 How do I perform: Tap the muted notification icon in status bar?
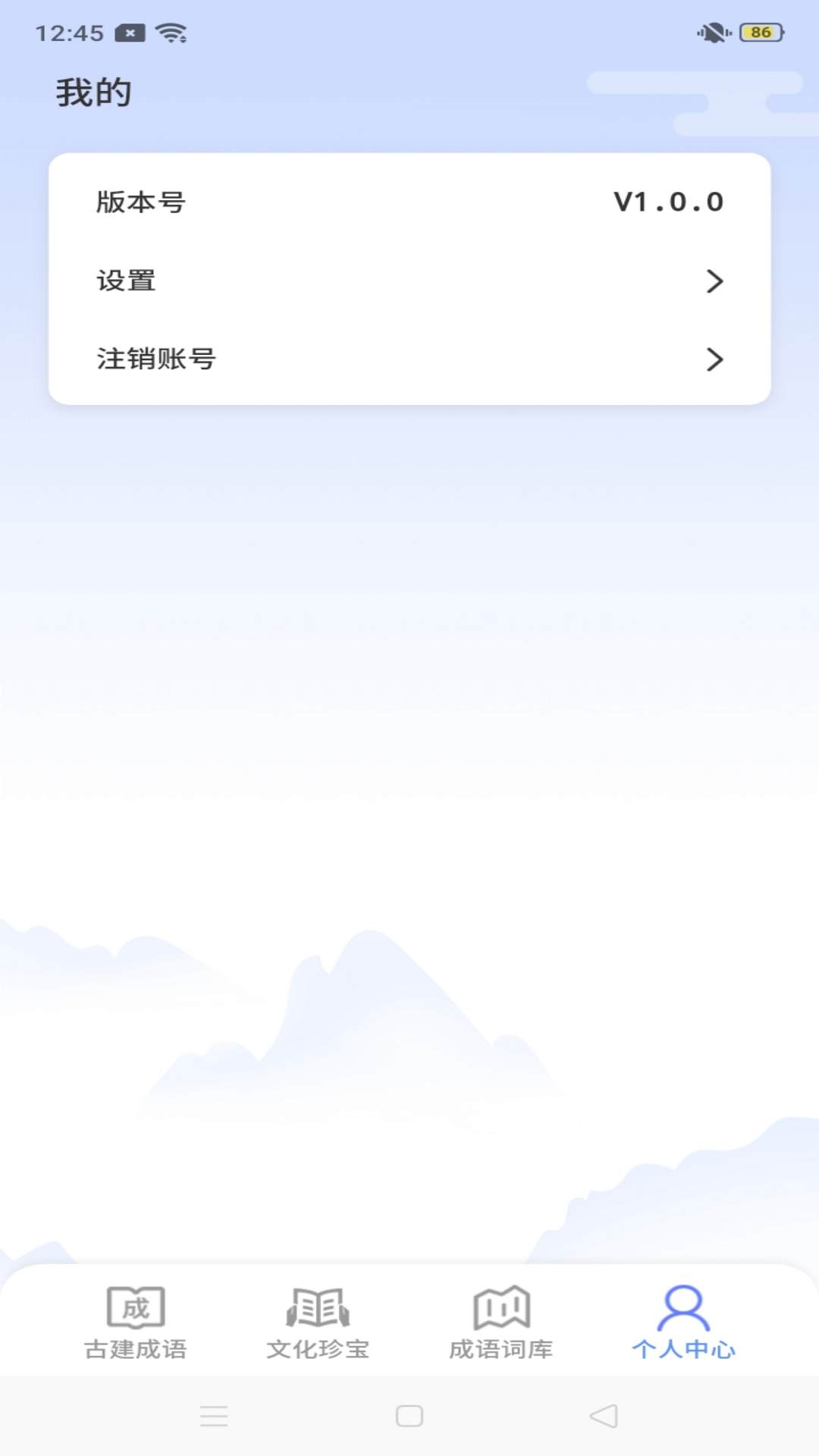[711, 32]
